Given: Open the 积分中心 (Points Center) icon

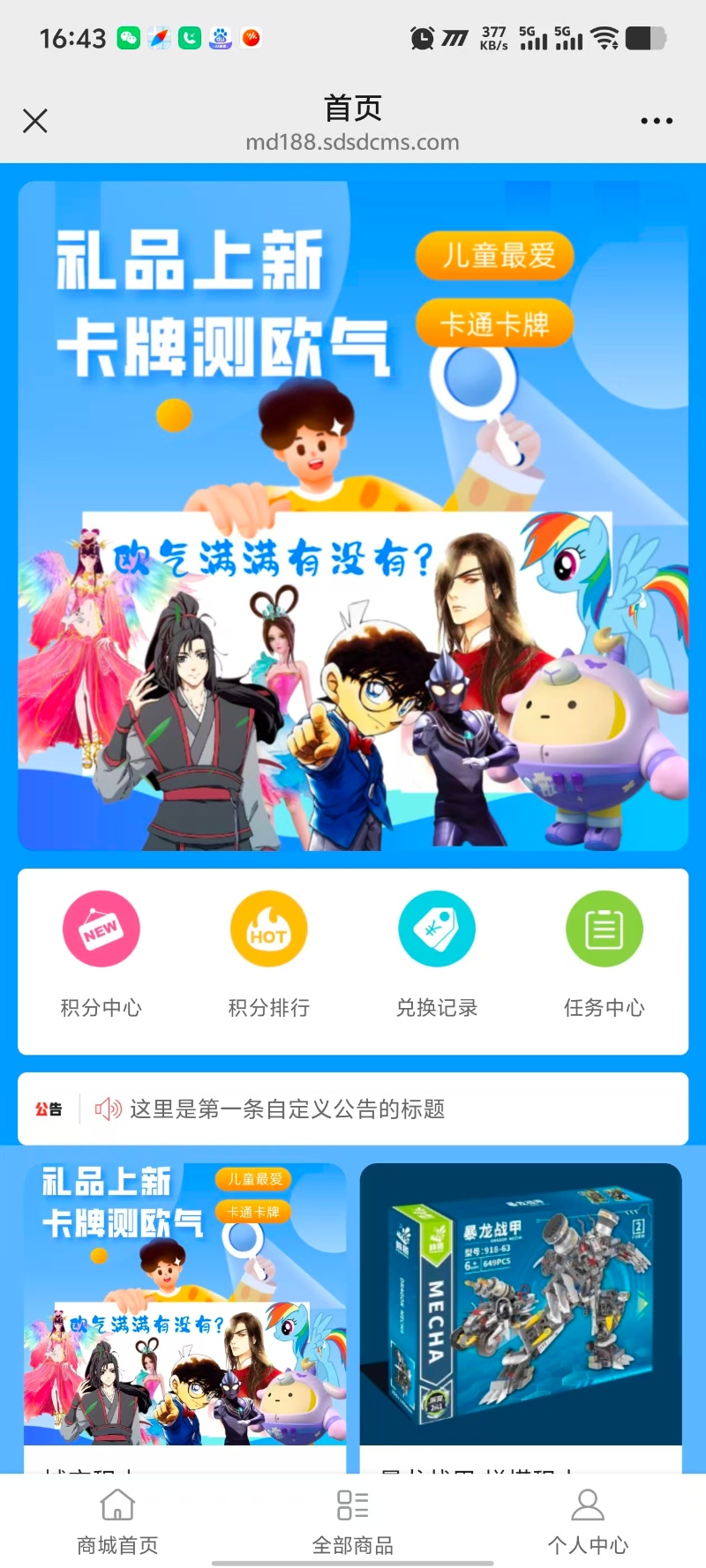Looking at the screenshot, I should (x=101, y=928).
